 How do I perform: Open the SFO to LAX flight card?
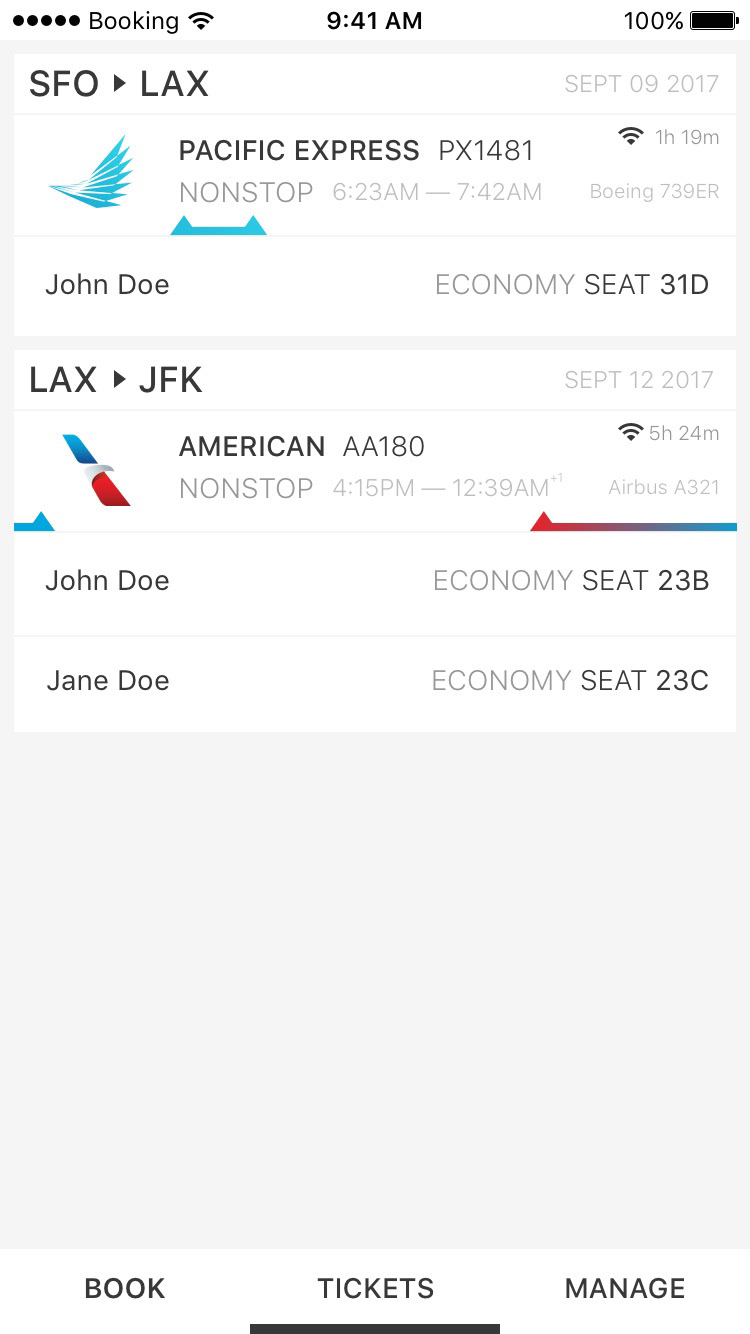[x=375, y=175]
